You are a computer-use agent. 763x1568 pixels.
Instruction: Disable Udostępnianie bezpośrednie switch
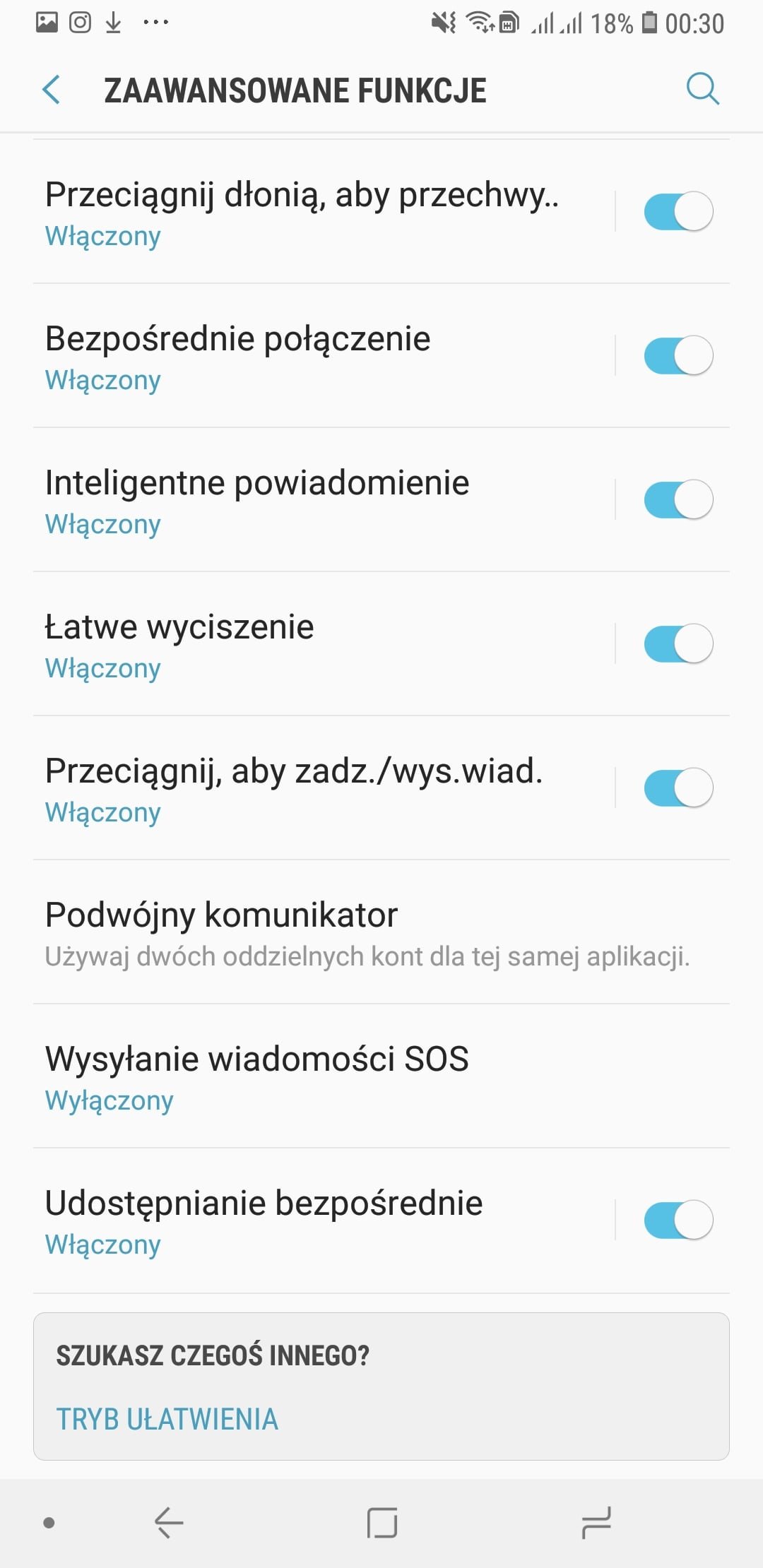(678, 1220)
